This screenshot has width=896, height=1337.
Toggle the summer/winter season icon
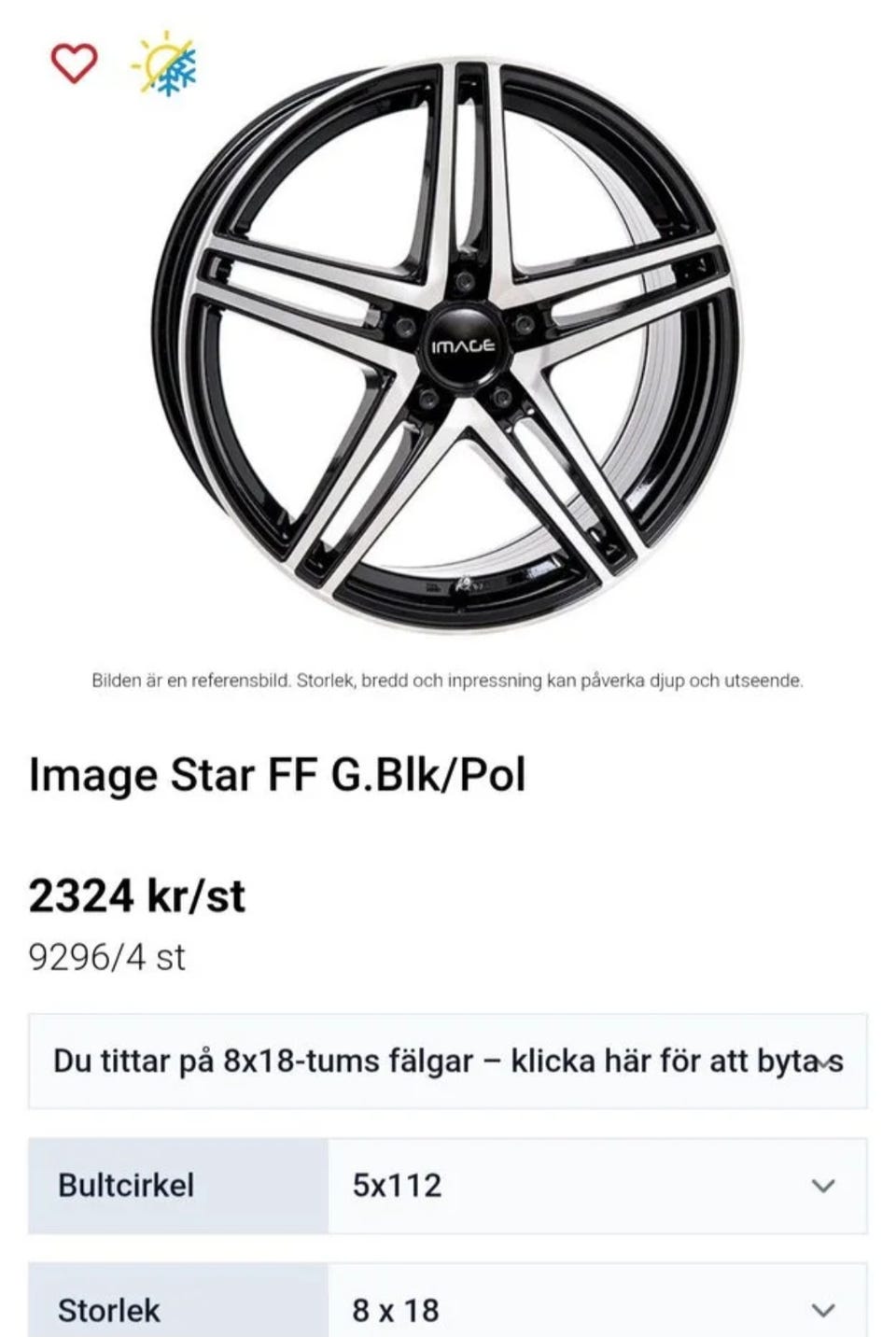point(164,62)
